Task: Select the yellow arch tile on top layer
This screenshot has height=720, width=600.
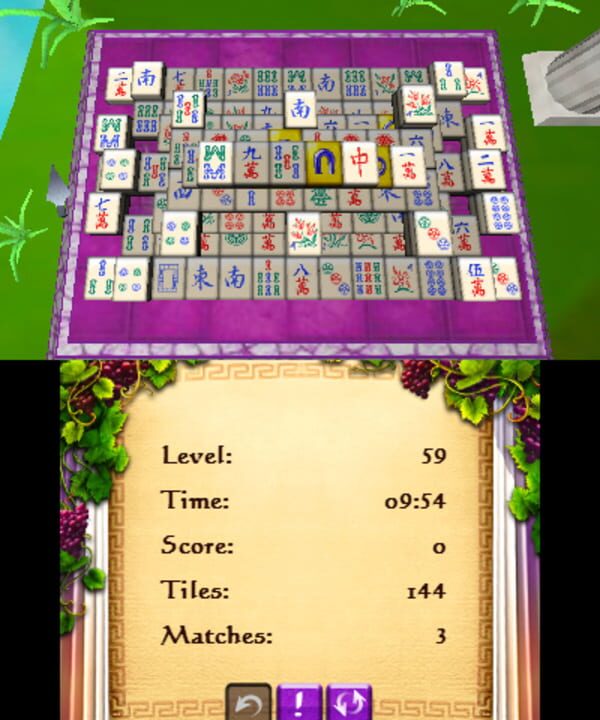Action: coord(322,161)
